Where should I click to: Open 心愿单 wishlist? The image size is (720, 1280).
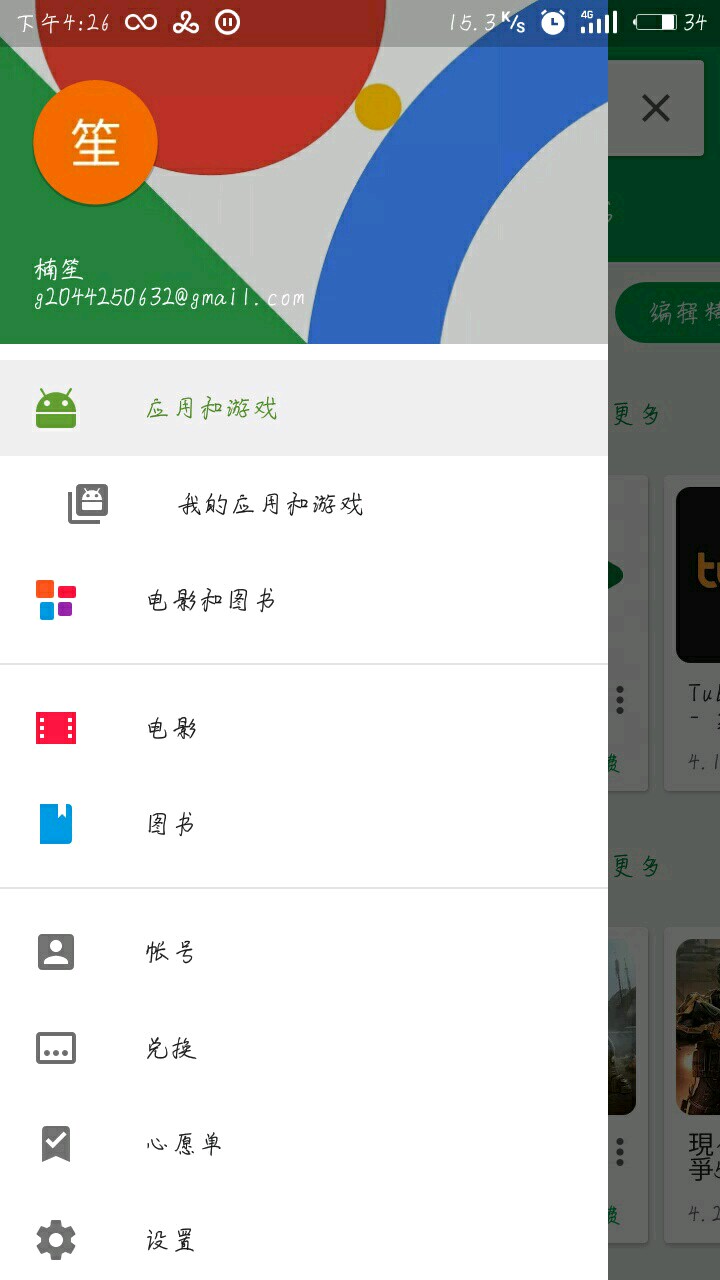point(304,1144)
